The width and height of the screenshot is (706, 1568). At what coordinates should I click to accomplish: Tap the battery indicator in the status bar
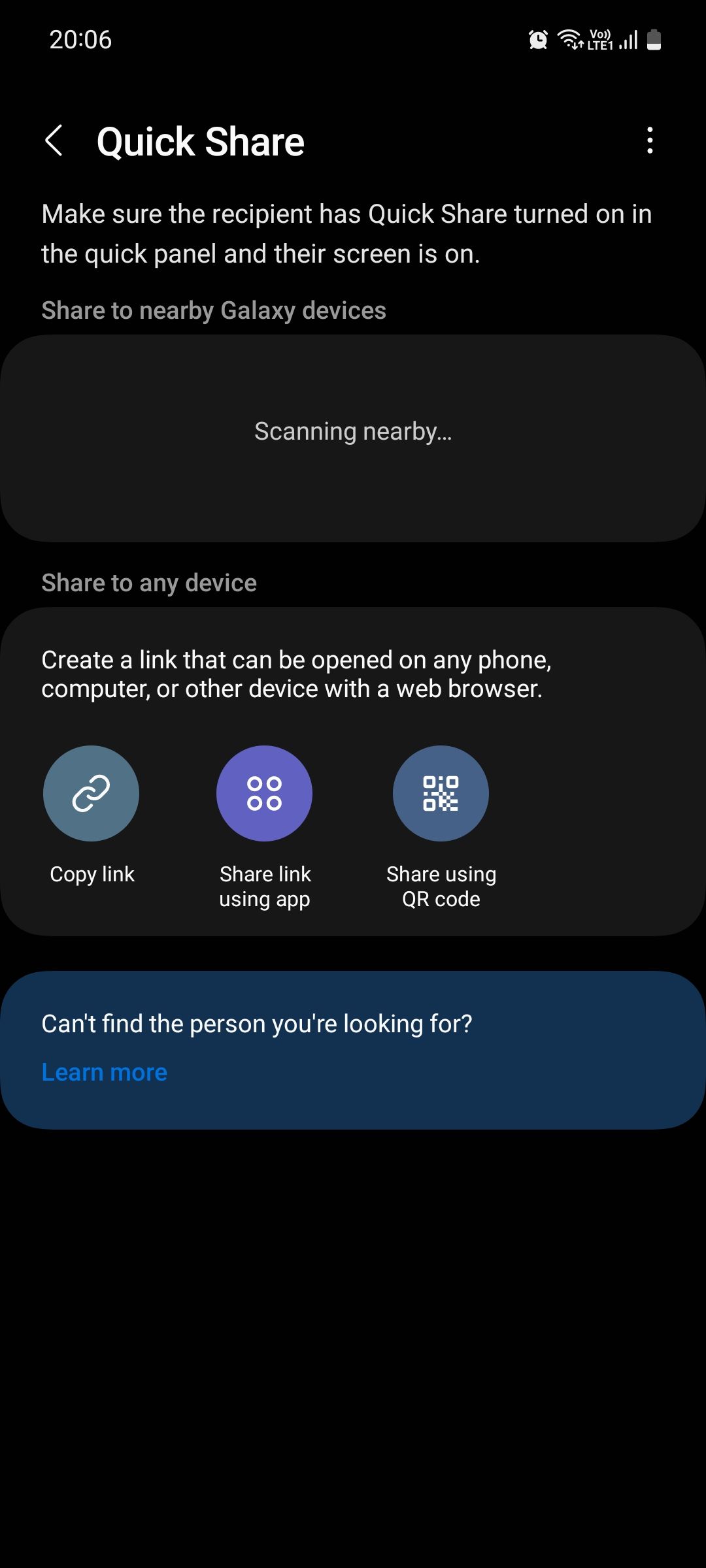pyautogui.click(x=654, y=41)
